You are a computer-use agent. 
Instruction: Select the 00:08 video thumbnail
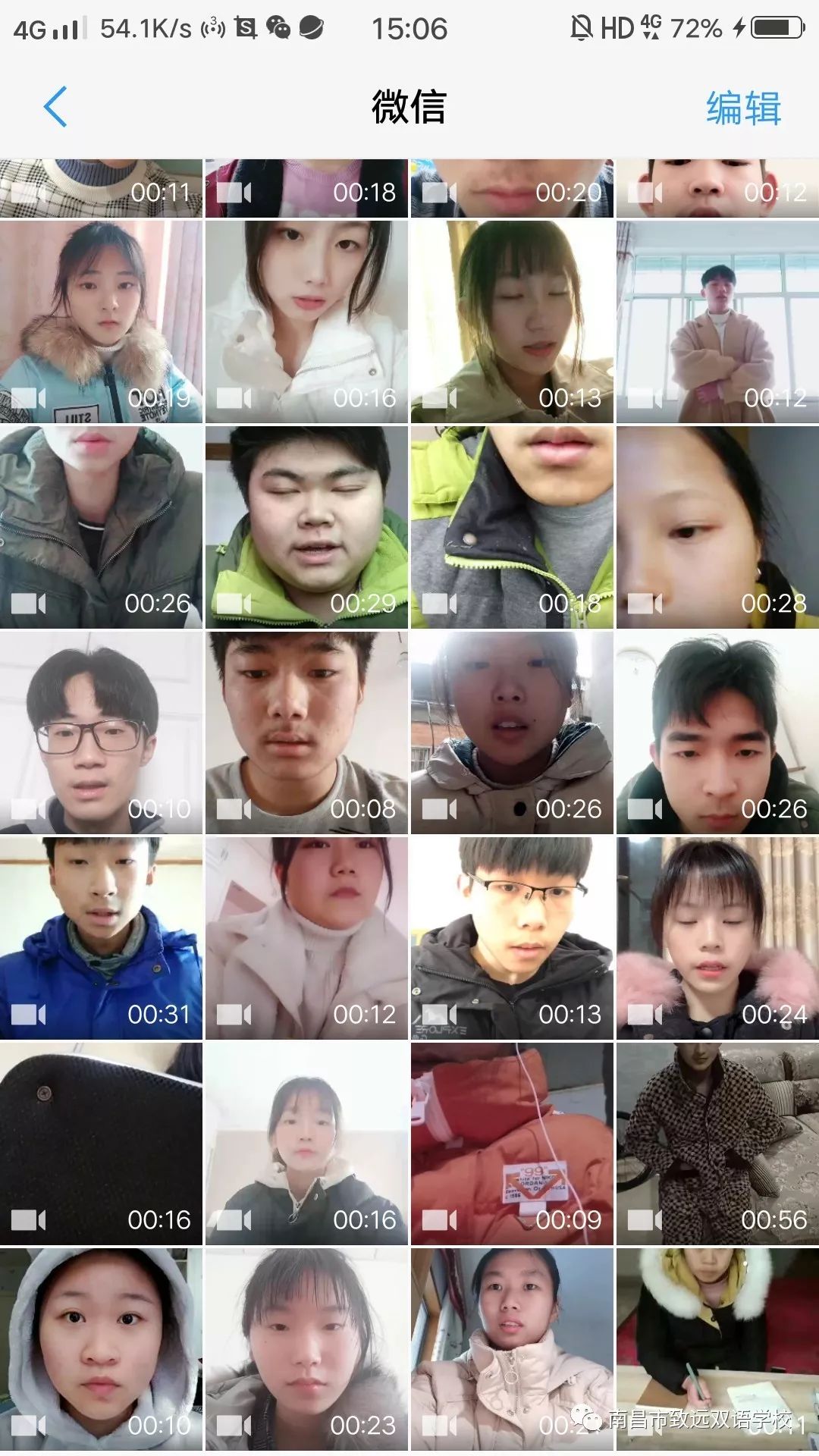click(x=306, y=733)
